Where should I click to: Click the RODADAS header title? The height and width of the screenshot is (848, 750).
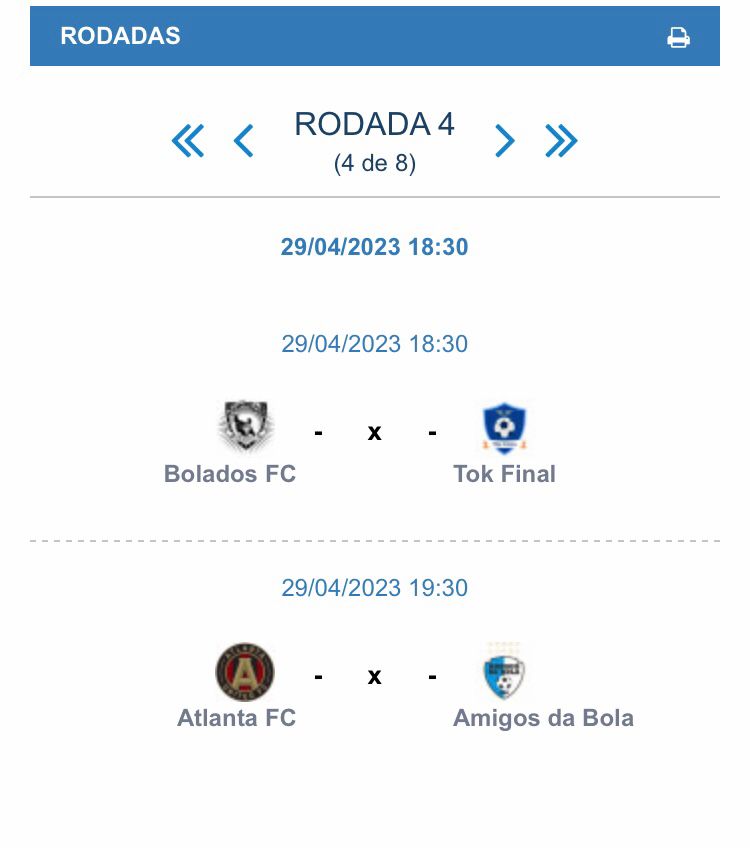pyautogui.click(x=120, y=36)
